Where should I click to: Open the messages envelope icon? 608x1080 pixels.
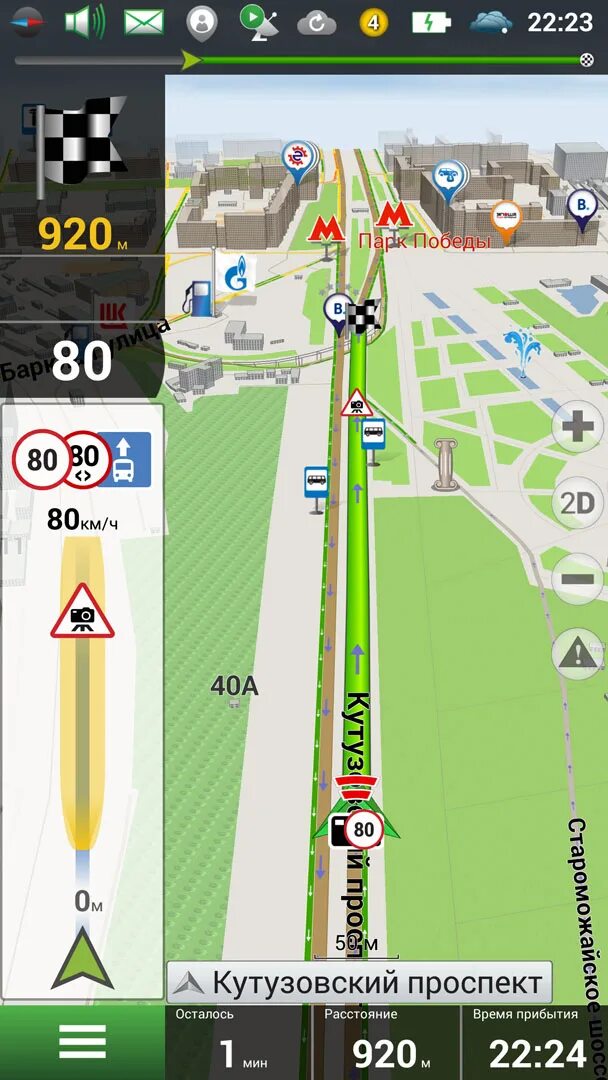coord(144,21)
